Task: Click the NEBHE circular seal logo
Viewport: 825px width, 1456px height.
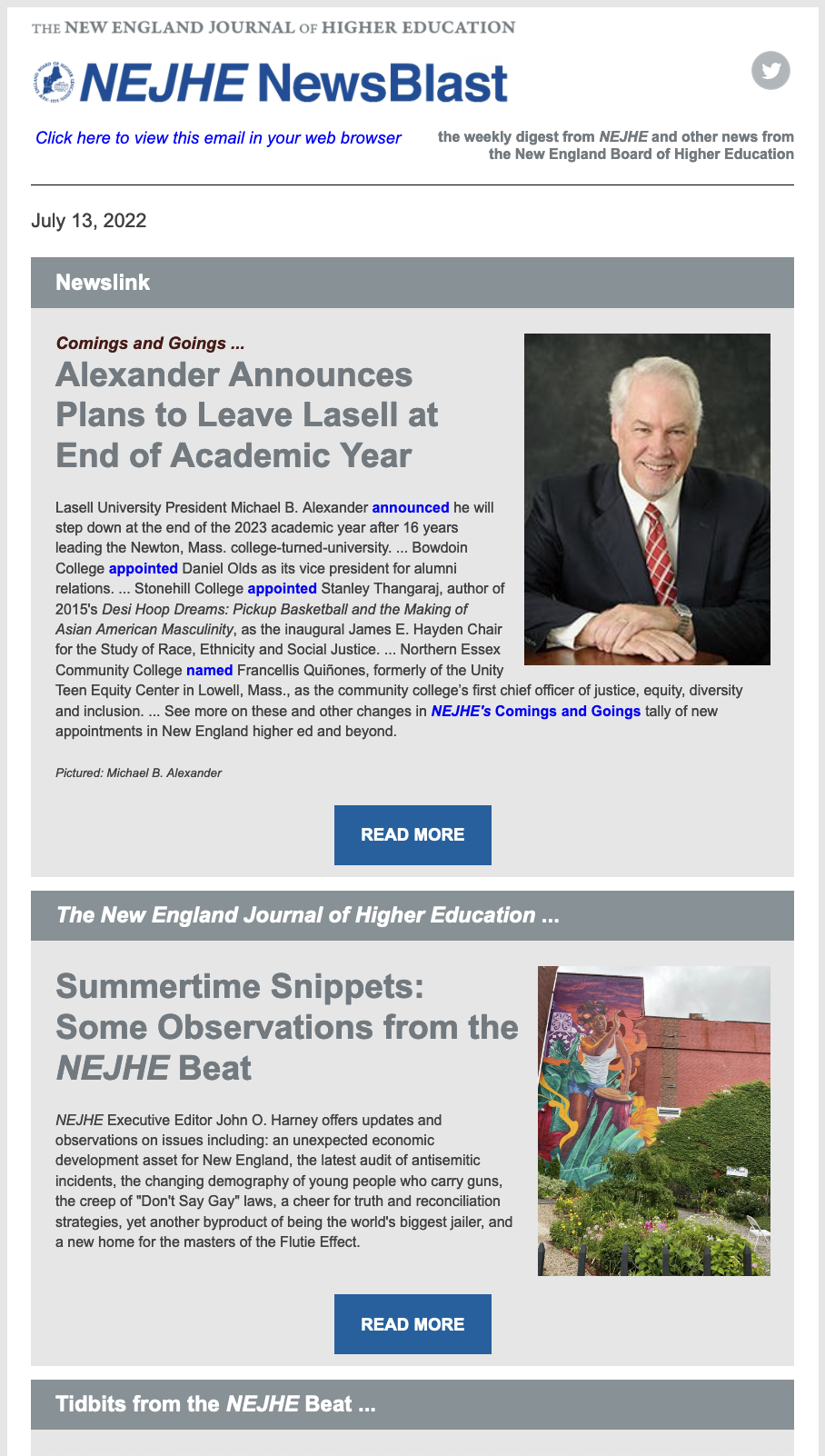Action: click(x=52, y=80)
